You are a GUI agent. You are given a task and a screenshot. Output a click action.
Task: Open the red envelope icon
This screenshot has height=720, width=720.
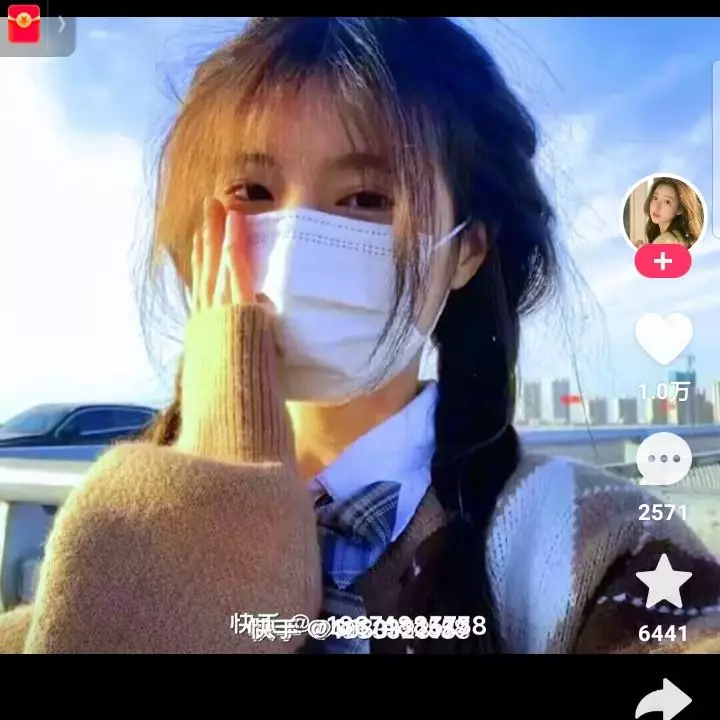pyautogui.click(x=24, y=24)
